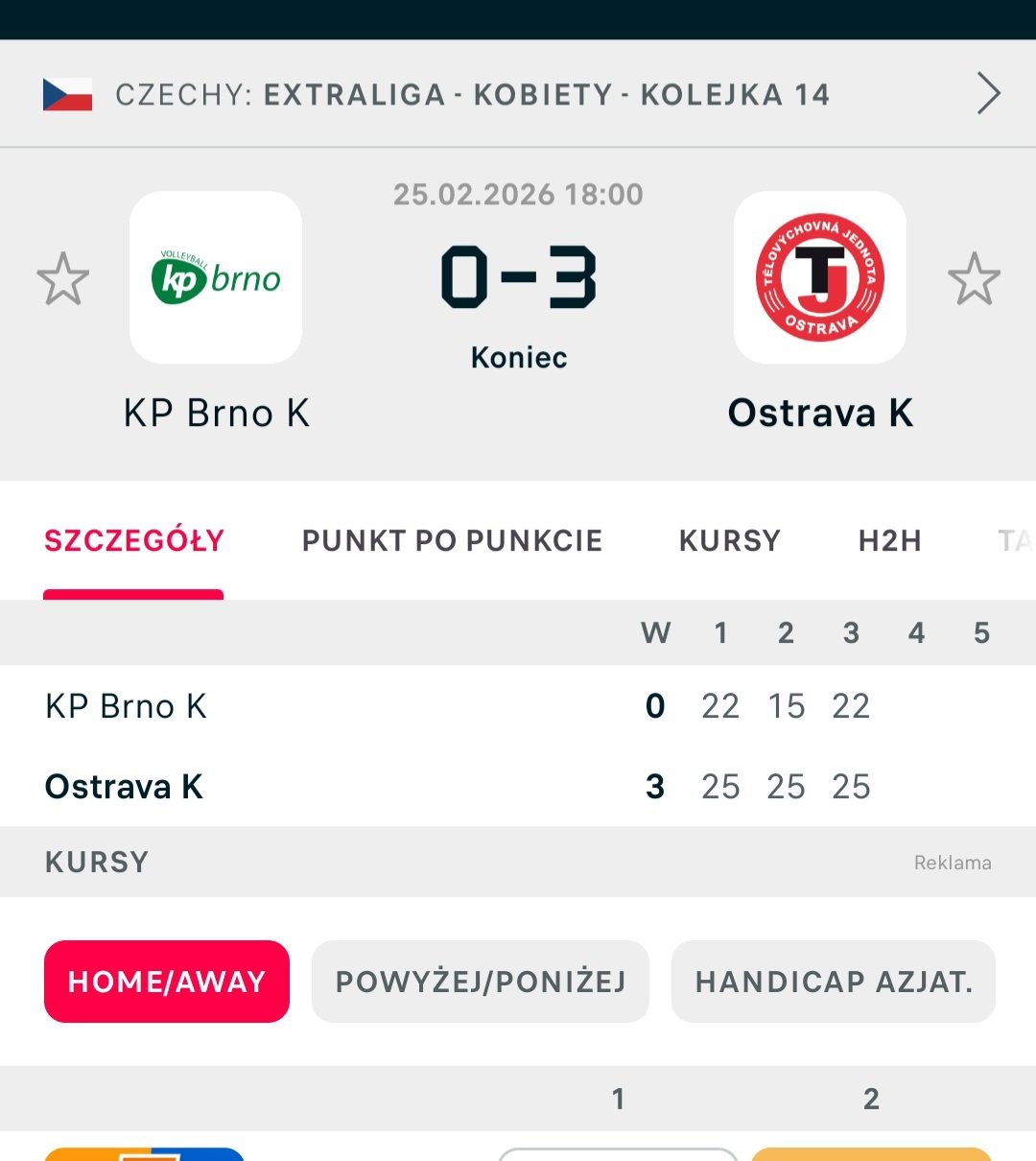The image size is (1036, 1161).
Task: Select the Handicap Azjat. odds chip
Action: [834, 982]
